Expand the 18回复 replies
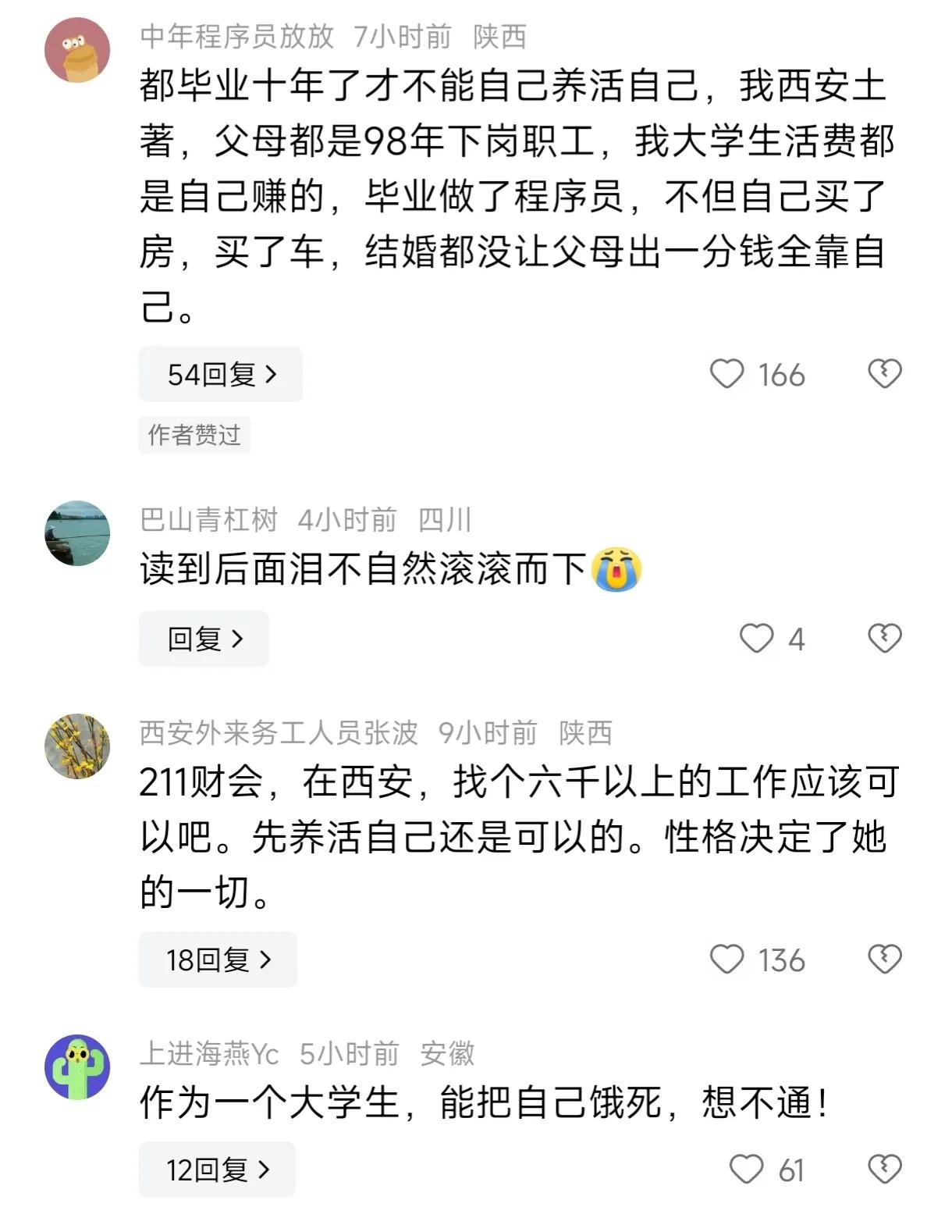 [218, 960]
